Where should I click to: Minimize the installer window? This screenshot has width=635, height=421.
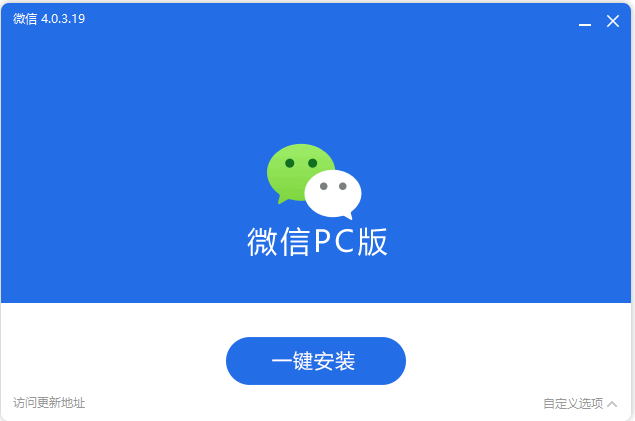coord(585,22)
